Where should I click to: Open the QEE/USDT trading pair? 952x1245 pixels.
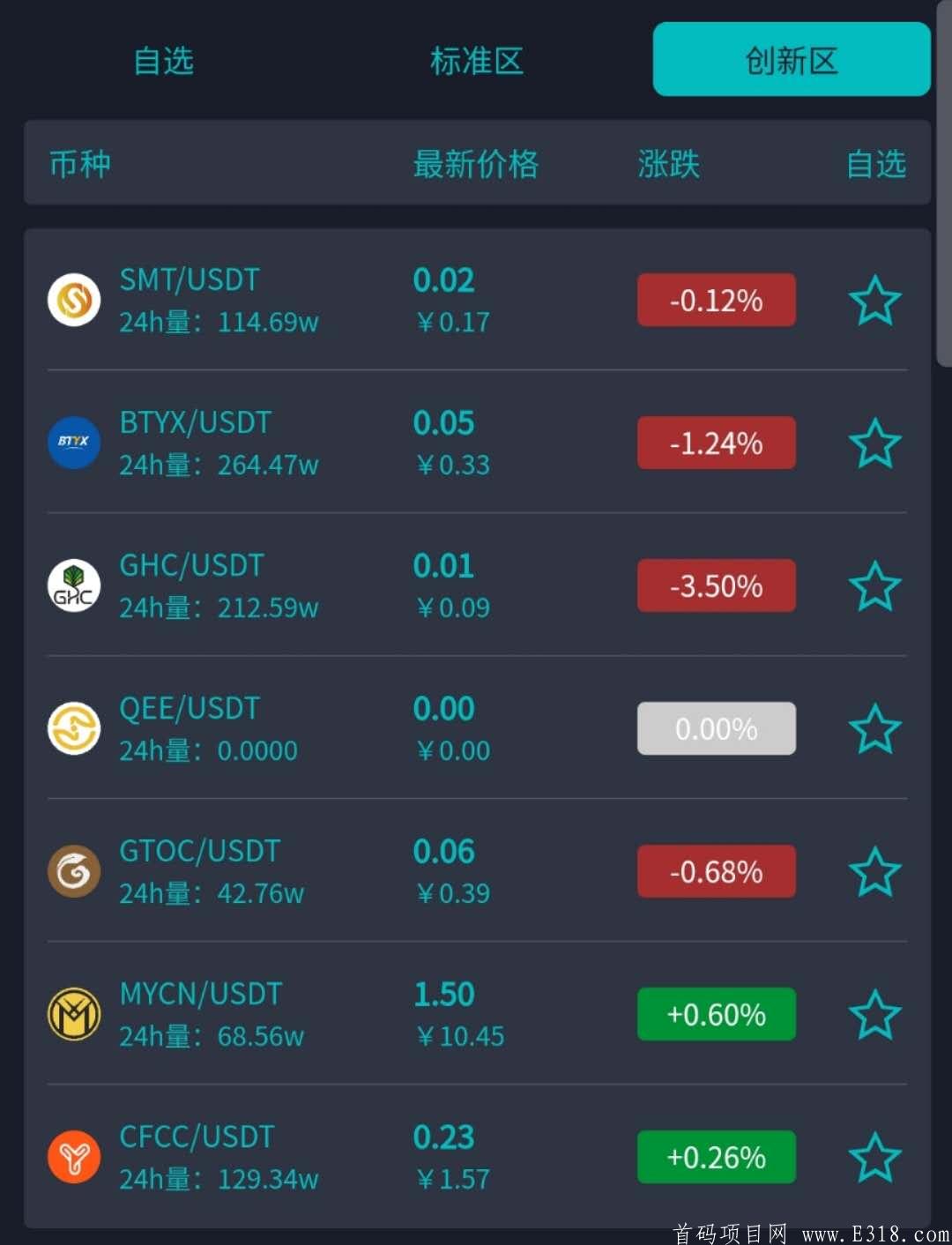190,709
